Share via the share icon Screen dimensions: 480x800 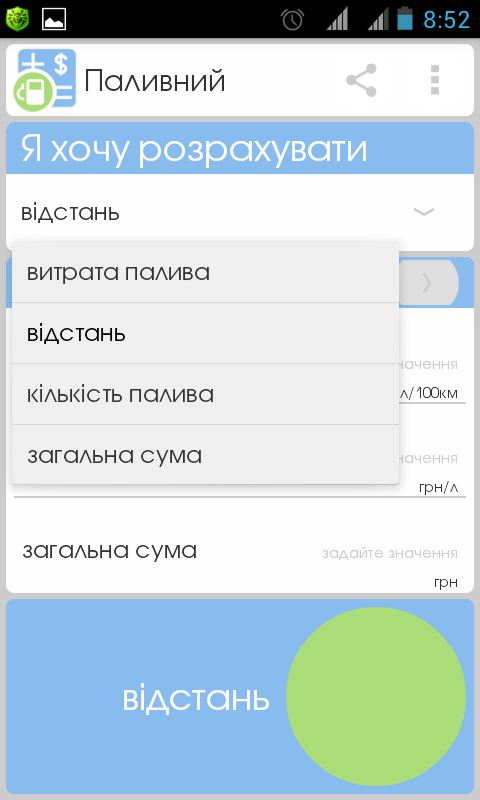pyautogui.click(x=361, y=80)
